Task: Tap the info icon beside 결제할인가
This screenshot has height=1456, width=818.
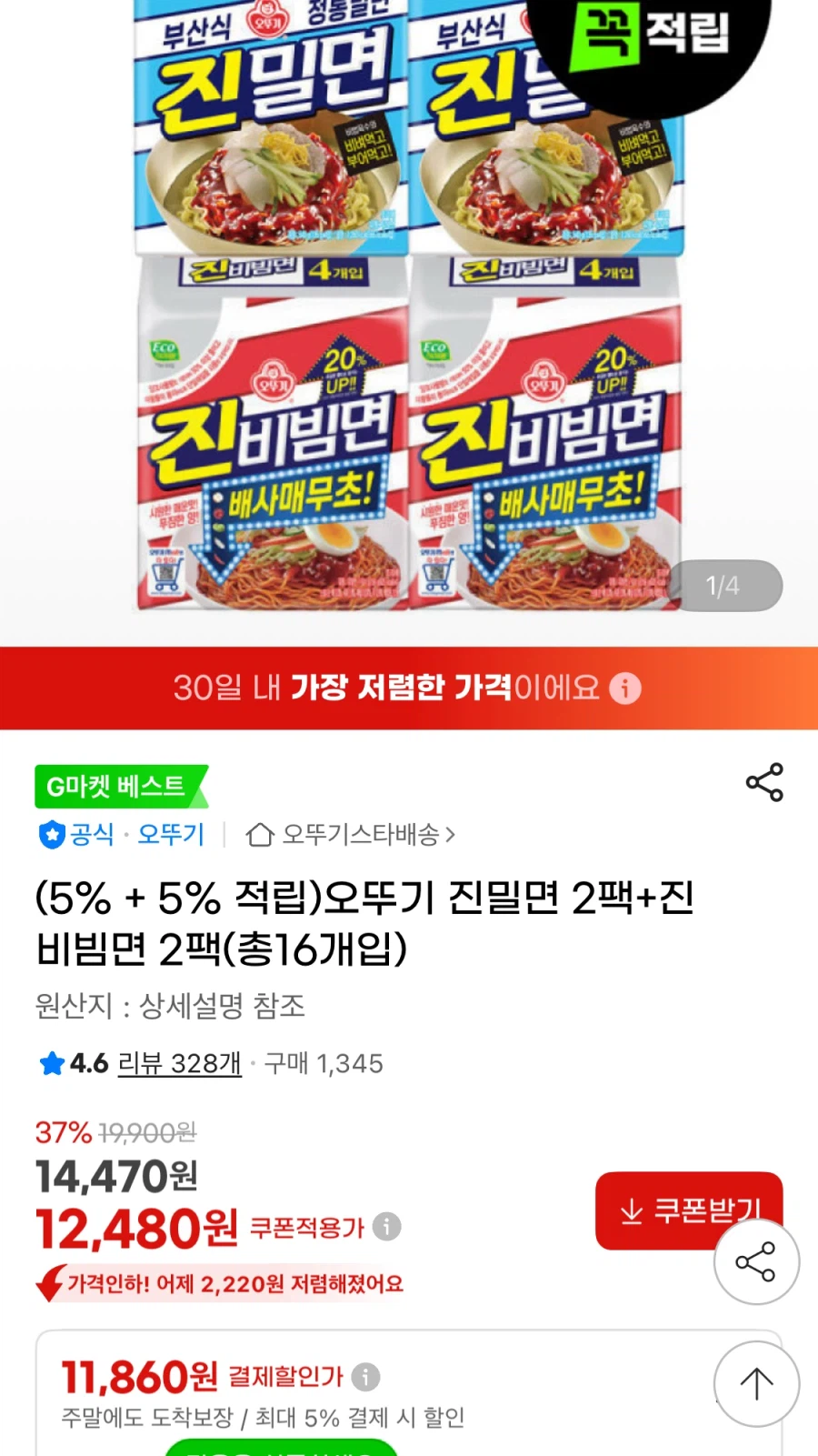Action: click(366, 1378)
